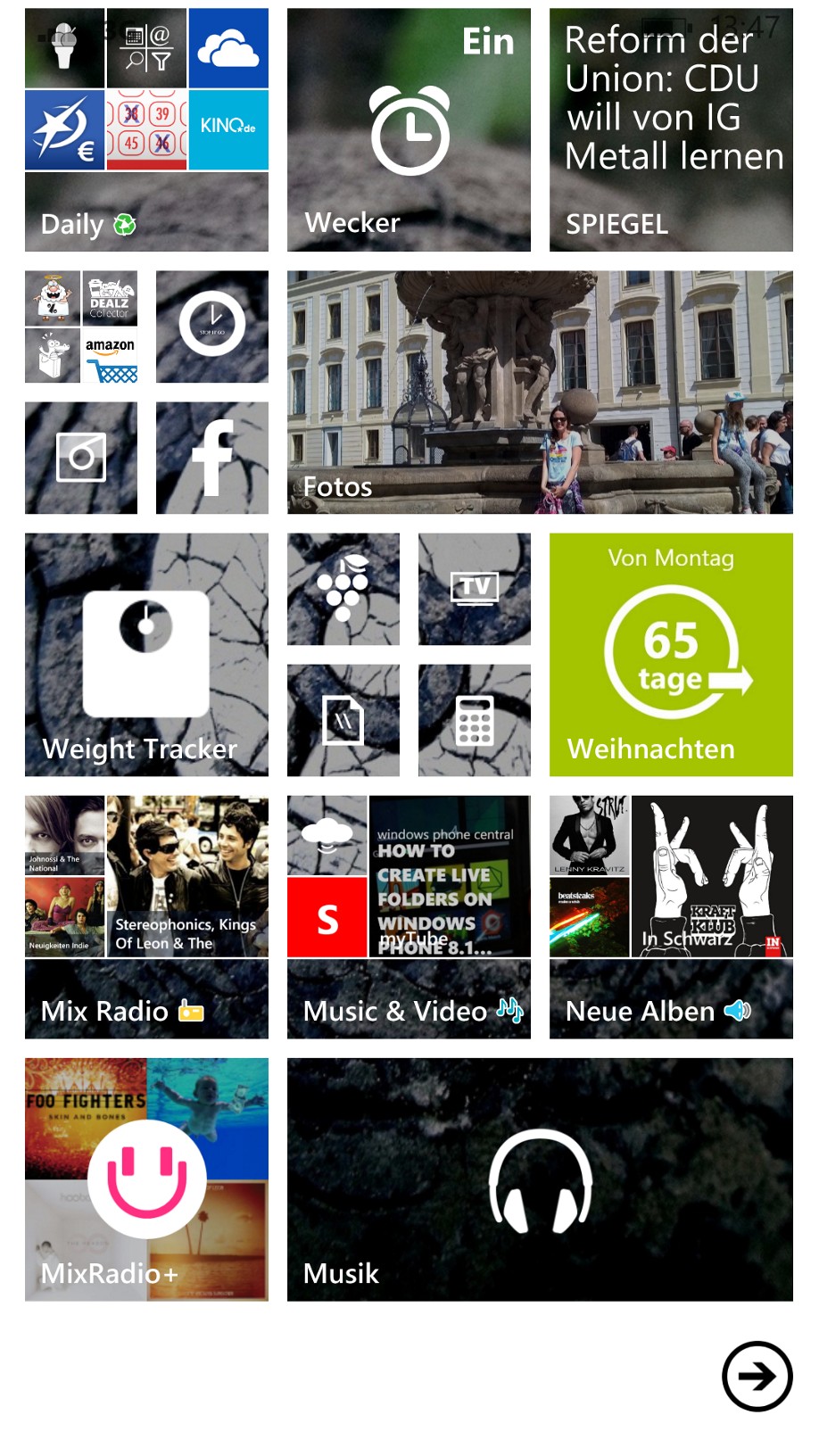The height and width of the screenshot is (1456, 819).
Task: Open the Fotos tile
Action: 540,392
